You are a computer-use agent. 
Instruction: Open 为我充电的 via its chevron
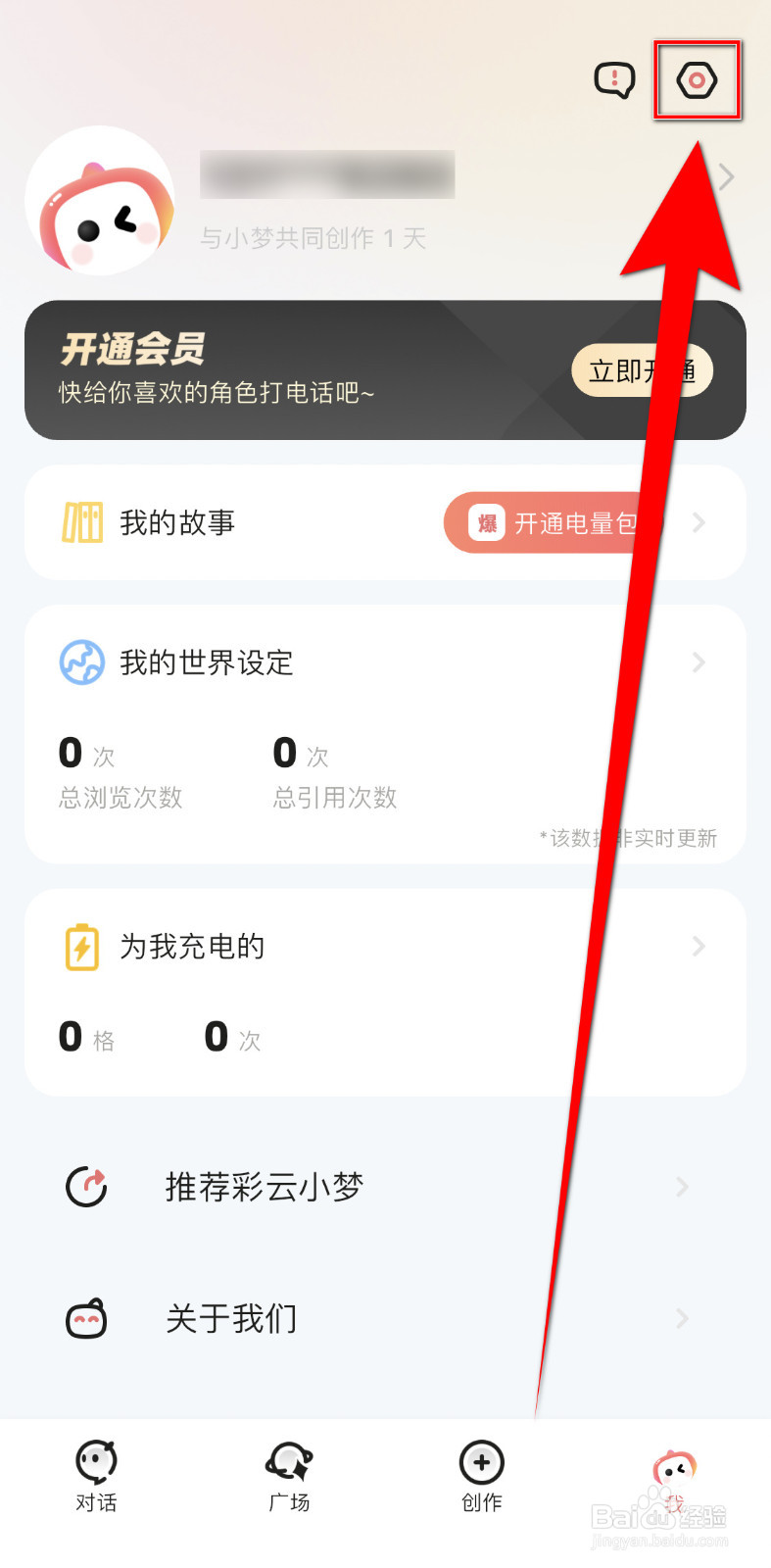[x=699, y=946]
